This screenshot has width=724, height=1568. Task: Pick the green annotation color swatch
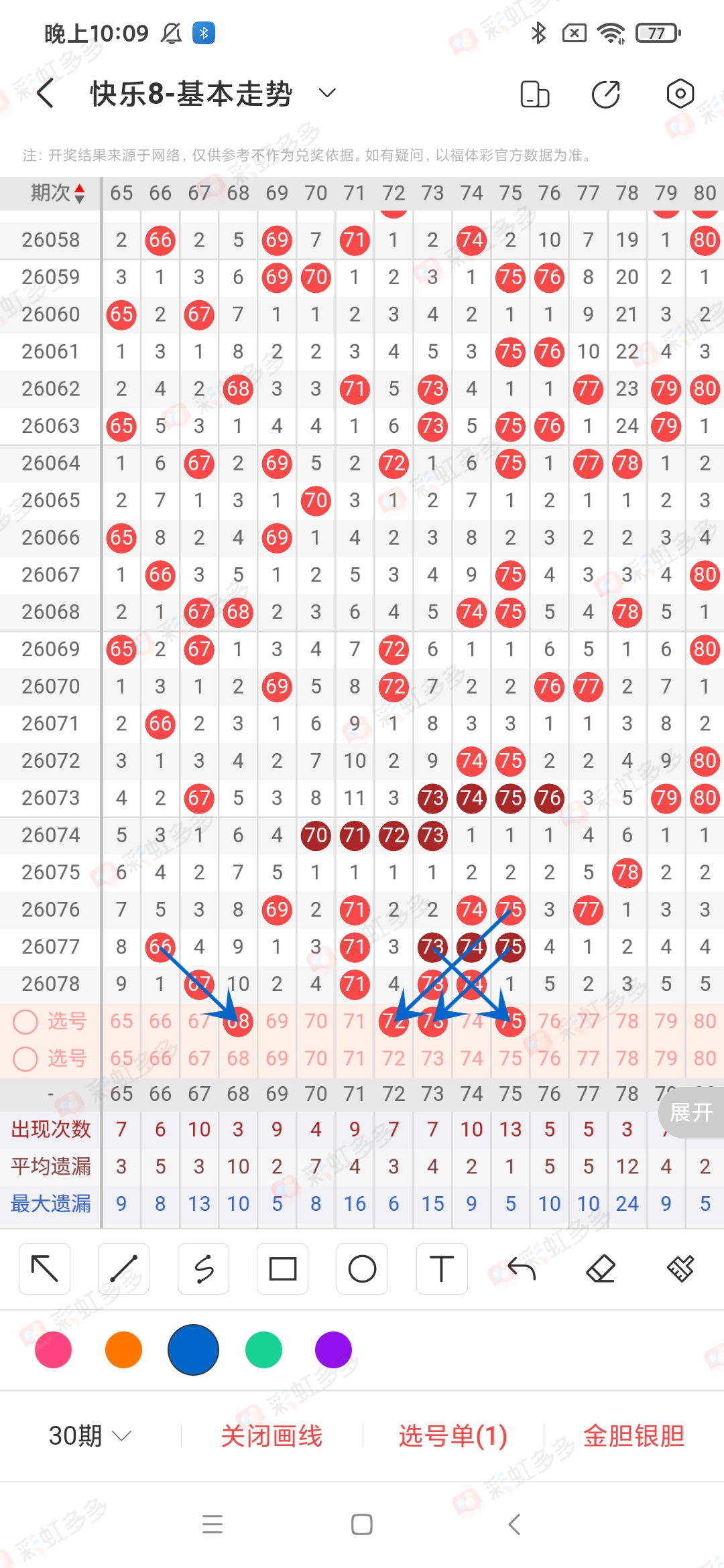click(x=263, y=1350)
